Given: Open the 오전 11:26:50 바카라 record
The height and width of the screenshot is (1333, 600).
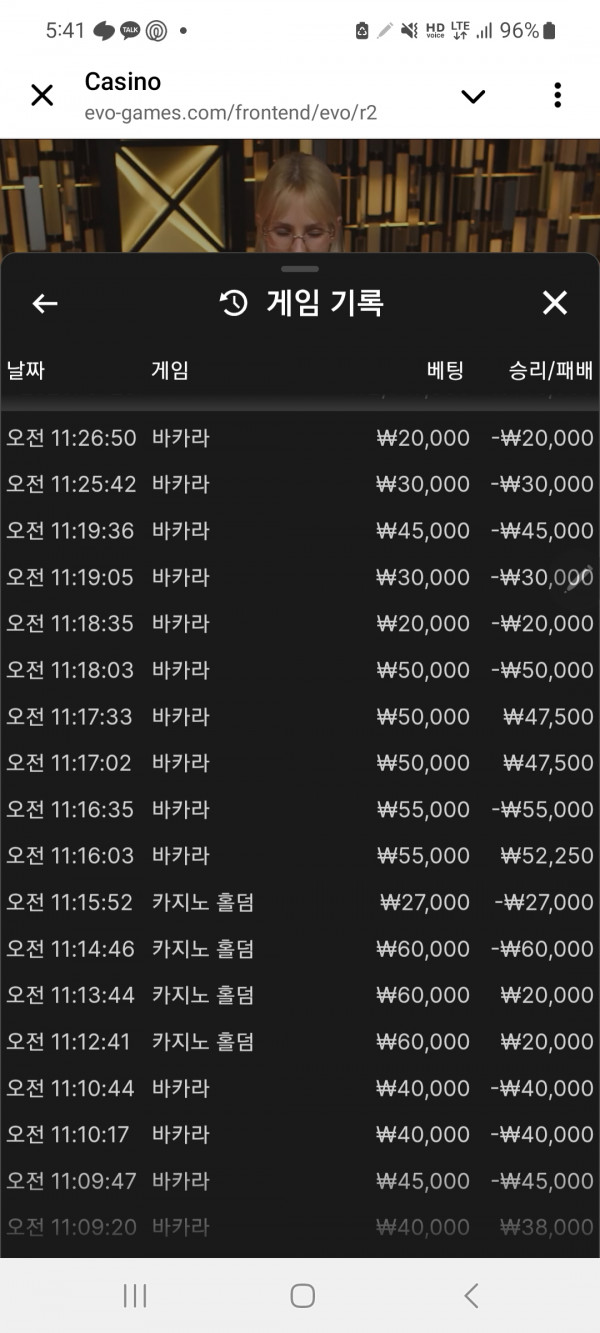Looking at the screenshot, I should 300,438.
